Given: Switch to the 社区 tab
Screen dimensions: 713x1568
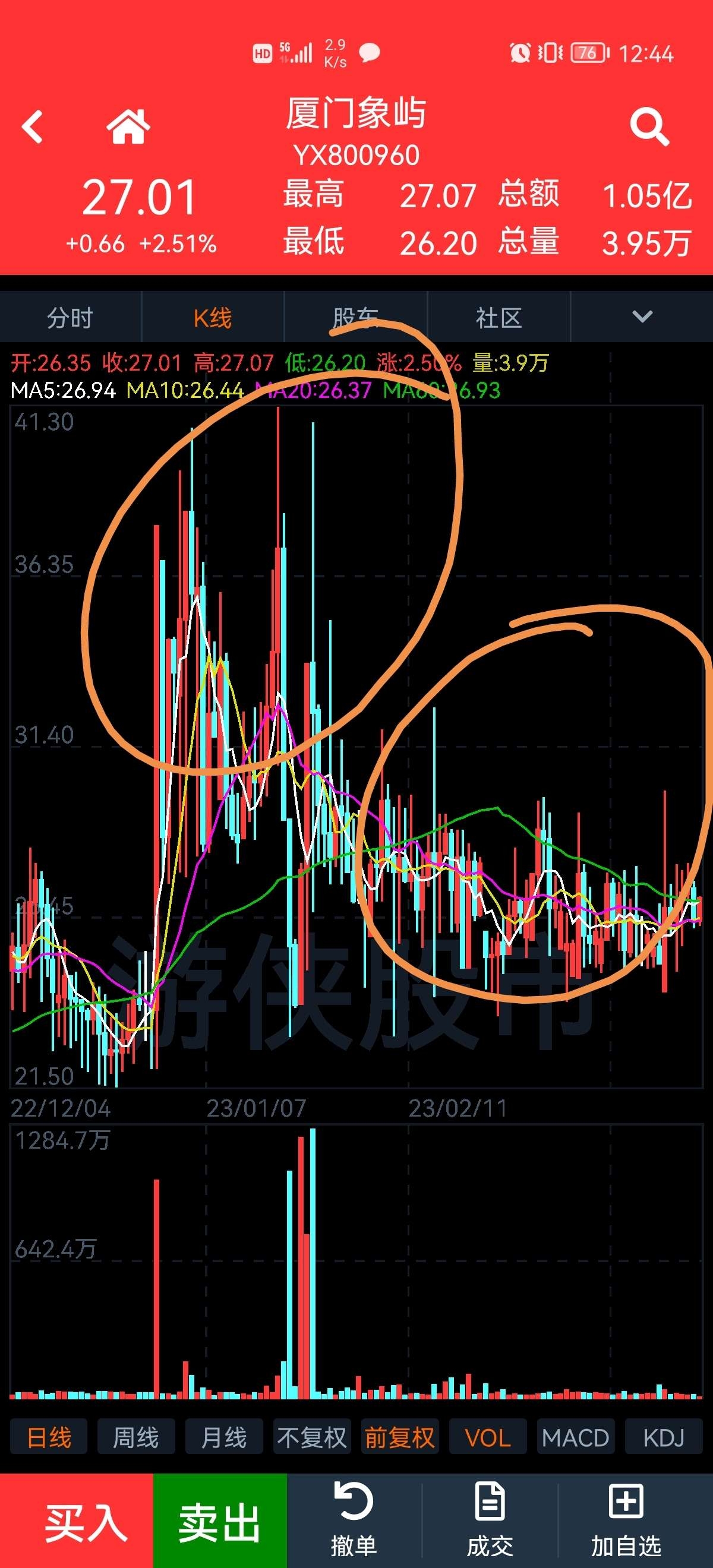Looking at the screenshot, I should pyautogui.click(x=499, y=317).
